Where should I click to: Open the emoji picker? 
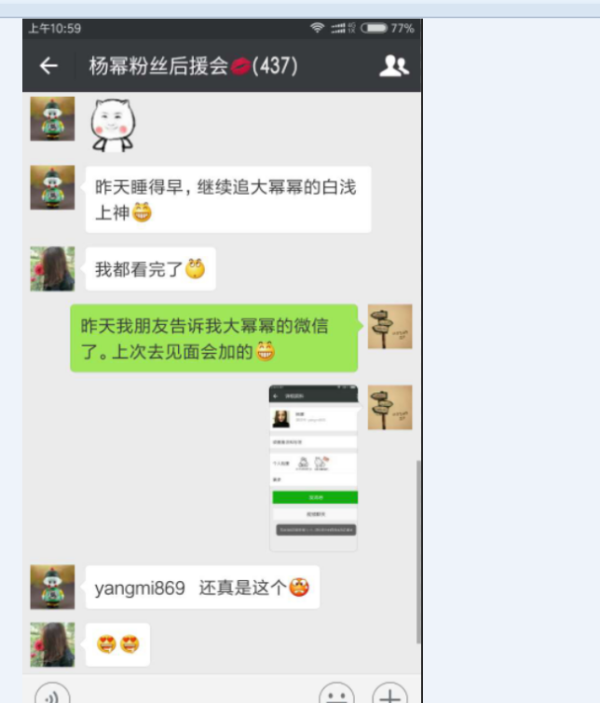337,694
